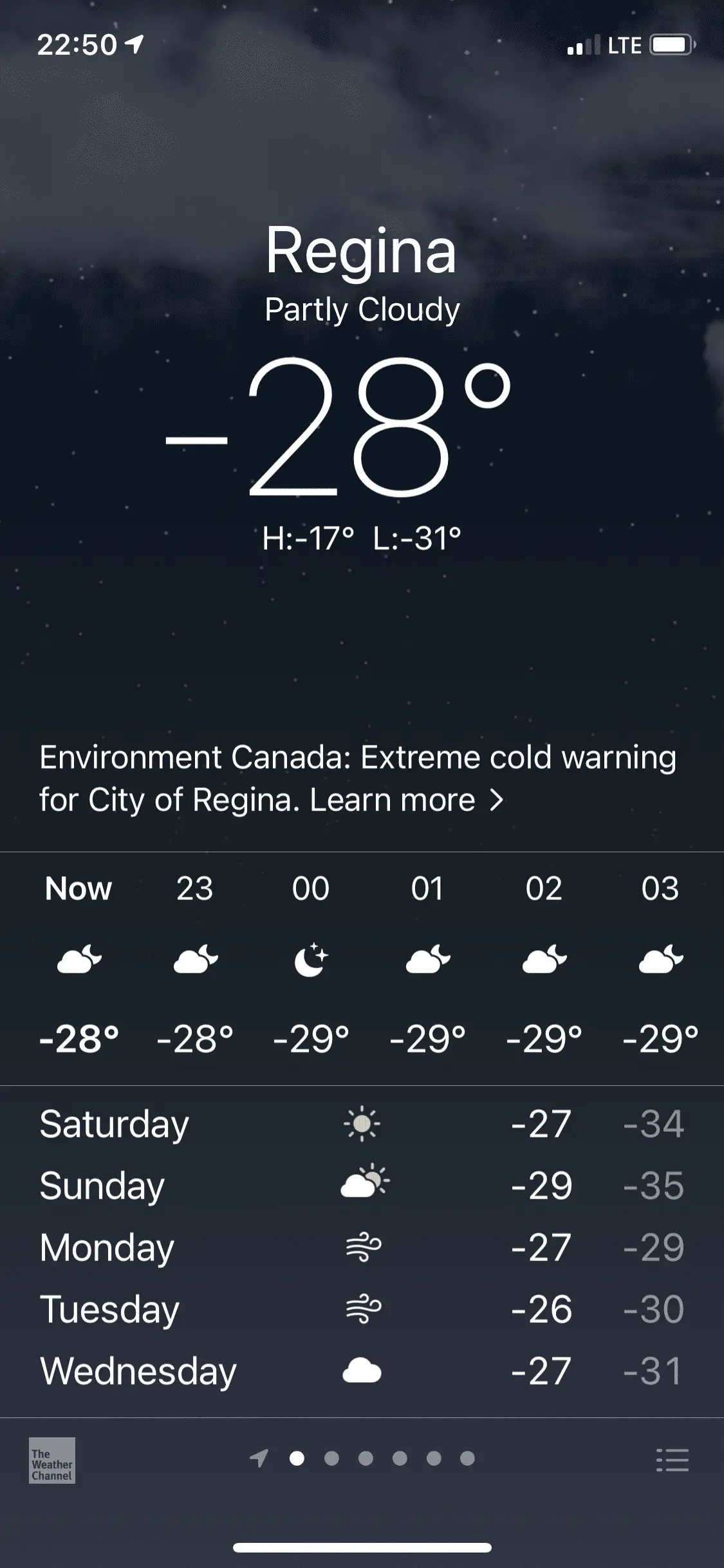The height and width of the screenshot is (1568, 724).
Task: Open The Weather Channel attribution link
Action: click(52, 1461)
